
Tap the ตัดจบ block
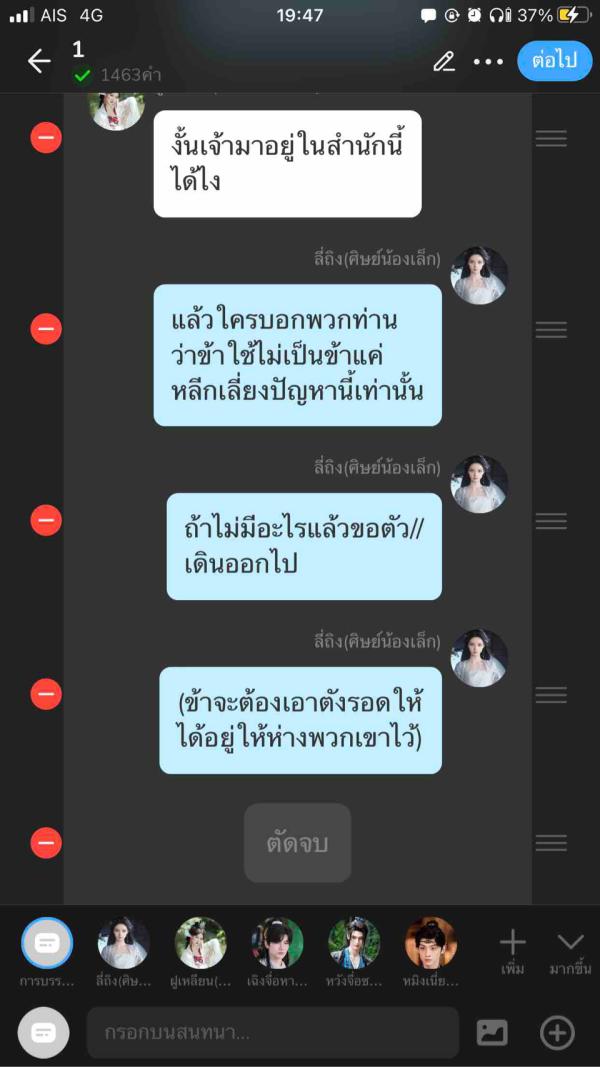[297, 843]
